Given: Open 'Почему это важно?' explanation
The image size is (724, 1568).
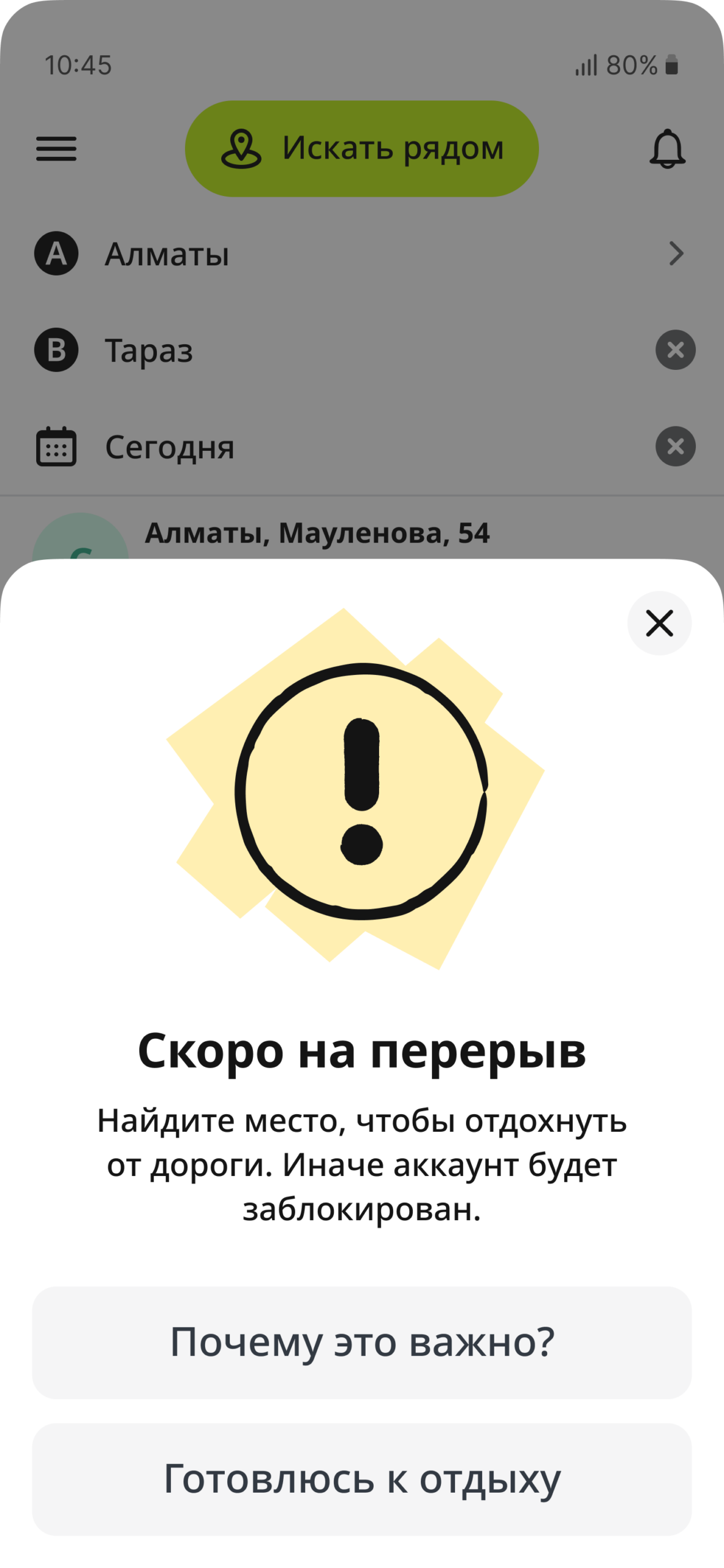Looking at the screenshot, I should tap(361, 1343).
